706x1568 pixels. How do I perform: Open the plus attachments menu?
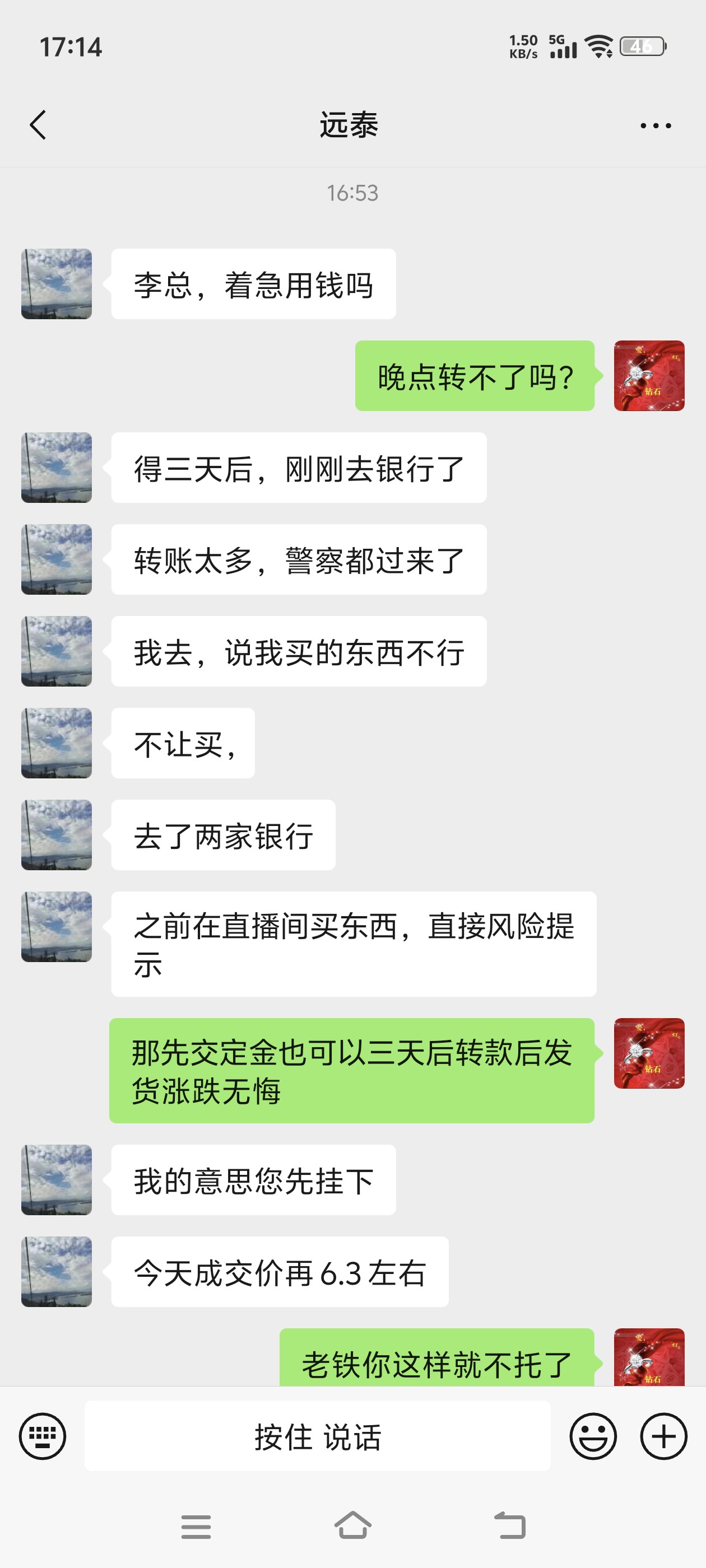tap(663, 1436)
